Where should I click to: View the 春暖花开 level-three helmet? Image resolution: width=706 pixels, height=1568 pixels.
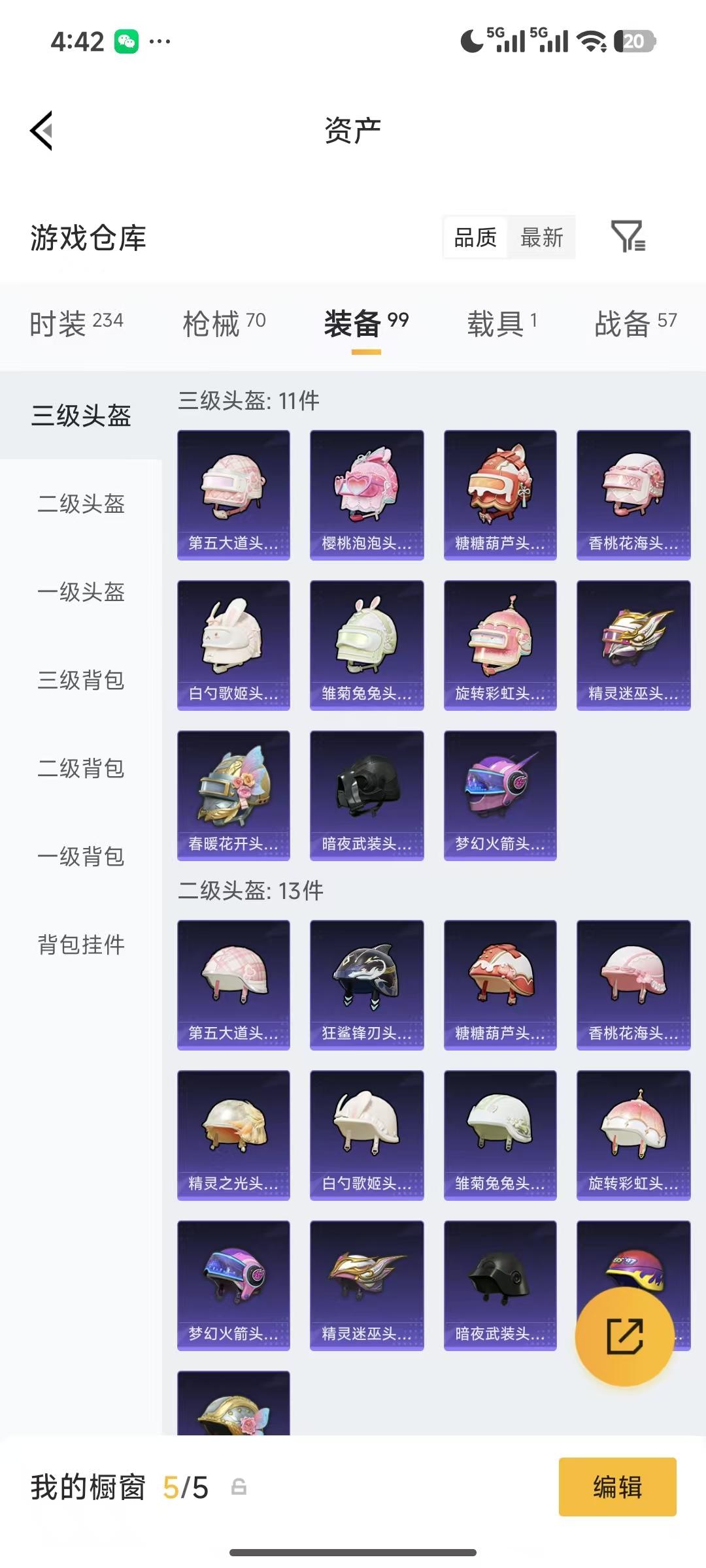click(x=233, y=795)
